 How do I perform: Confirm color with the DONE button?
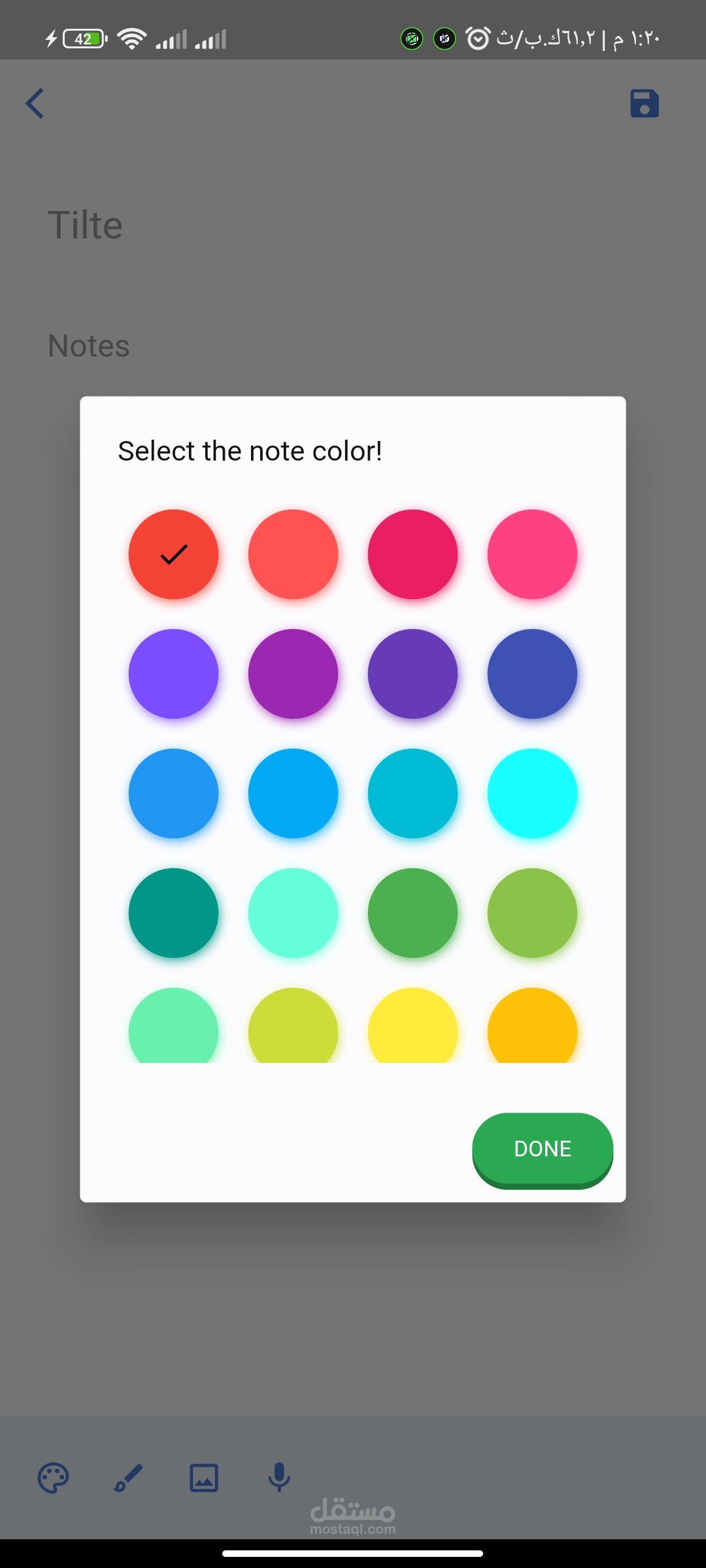pyautogui.click(x=542, y=1149)
